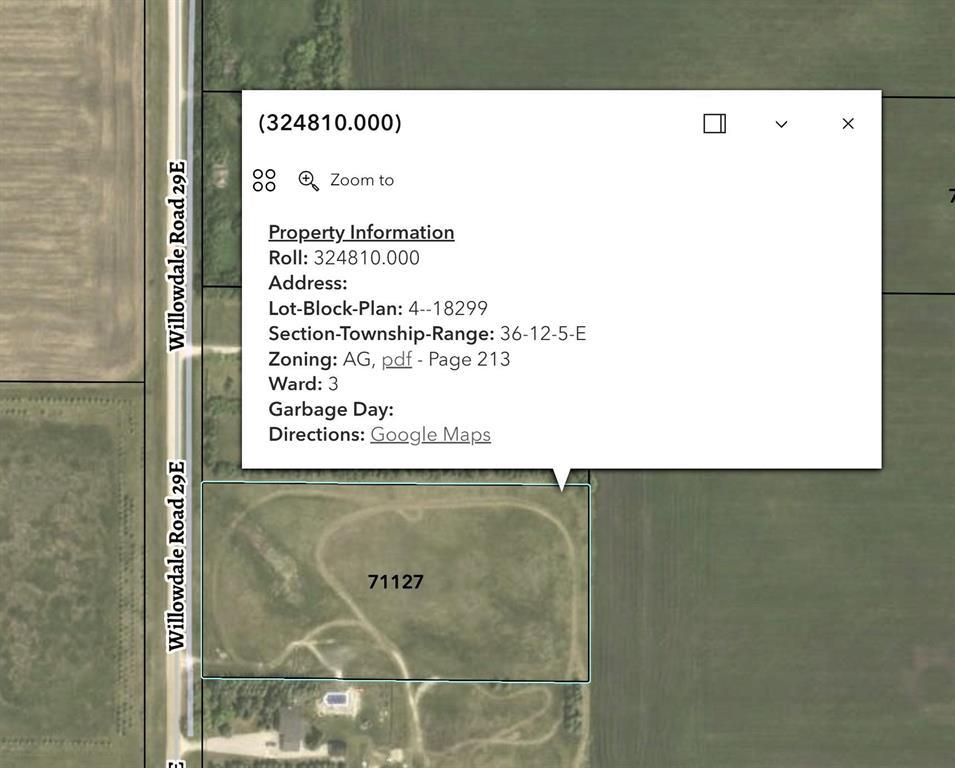Image resolution: width=955 pixels, height=768 pixels.
Task: Open the popup actions menu
Action: pos(264,180)
